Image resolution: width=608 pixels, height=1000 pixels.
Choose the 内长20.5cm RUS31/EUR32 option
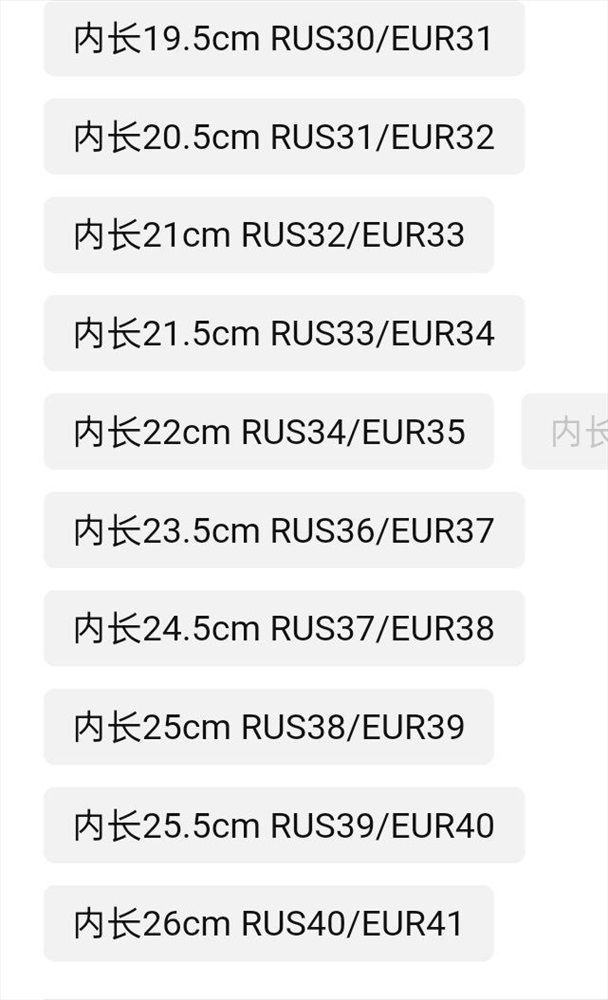click(x=284, y=136)
